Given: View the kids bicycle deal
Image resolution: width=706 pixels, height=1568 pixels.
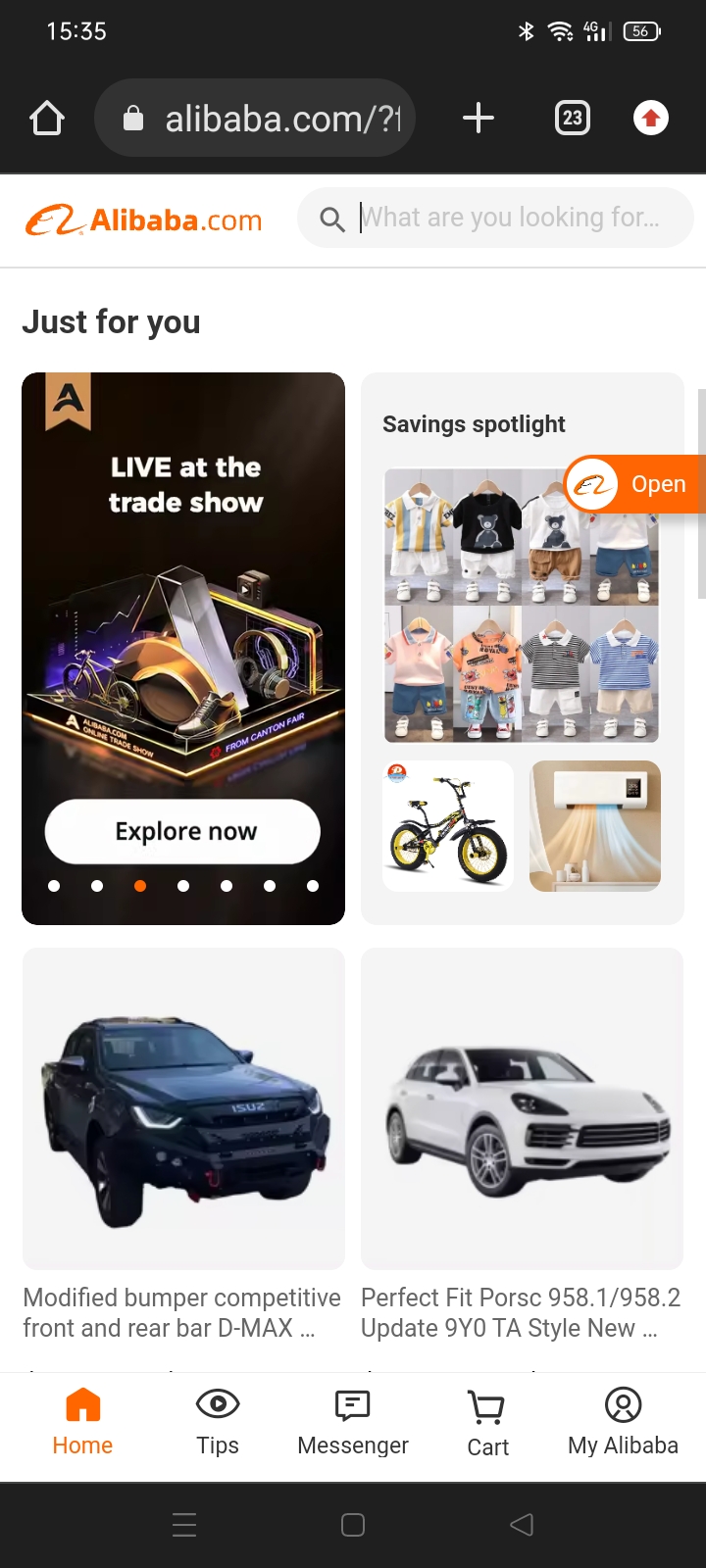Looking at the screenshot, I should pyautogui.click(x=448, y=826).
